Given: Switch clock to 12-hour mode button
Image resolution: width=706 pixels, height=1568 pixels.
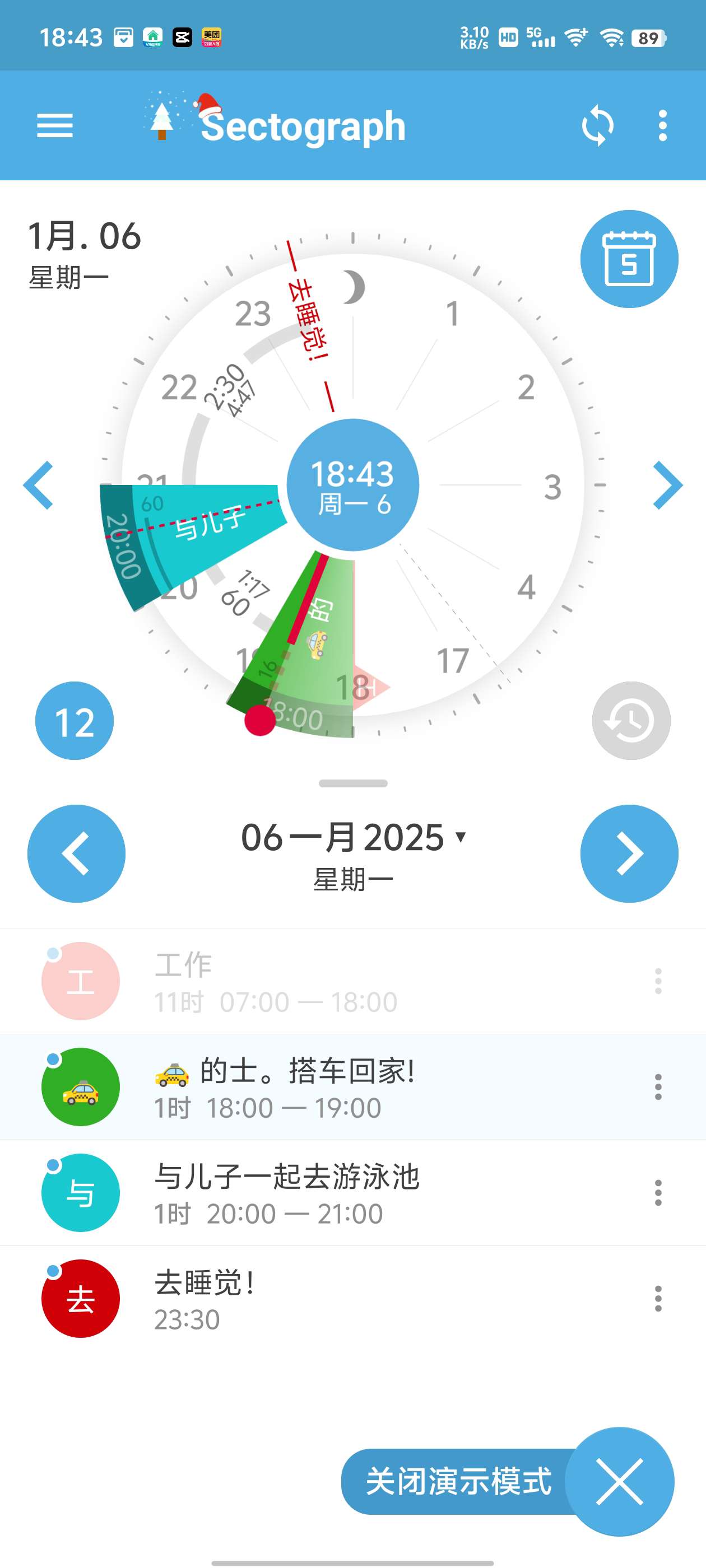Looking at the screenshot, I should (x=75, y=721).
